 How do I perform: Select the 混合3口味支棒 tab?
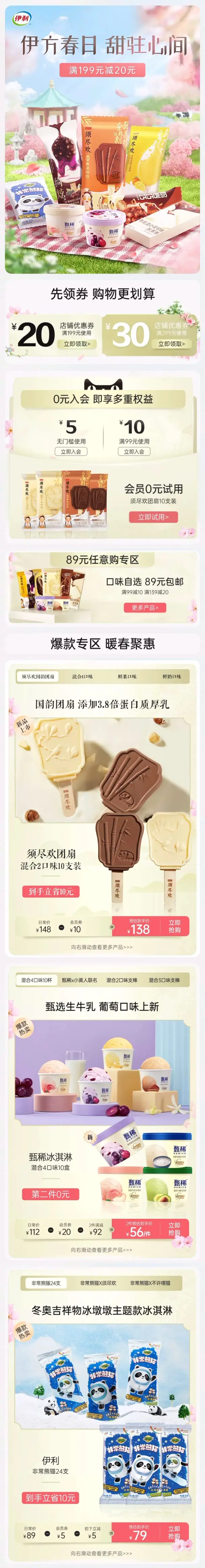(x=164, y=980)
